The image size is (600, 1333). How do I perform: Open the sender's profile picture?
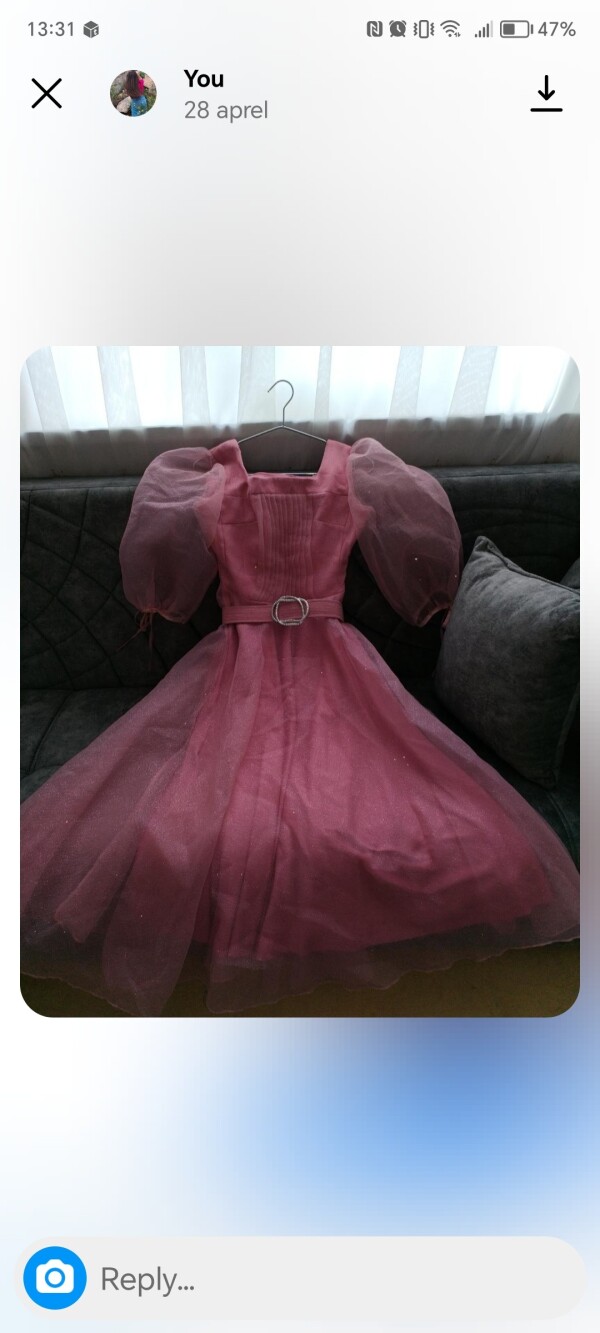pos(133,94)
